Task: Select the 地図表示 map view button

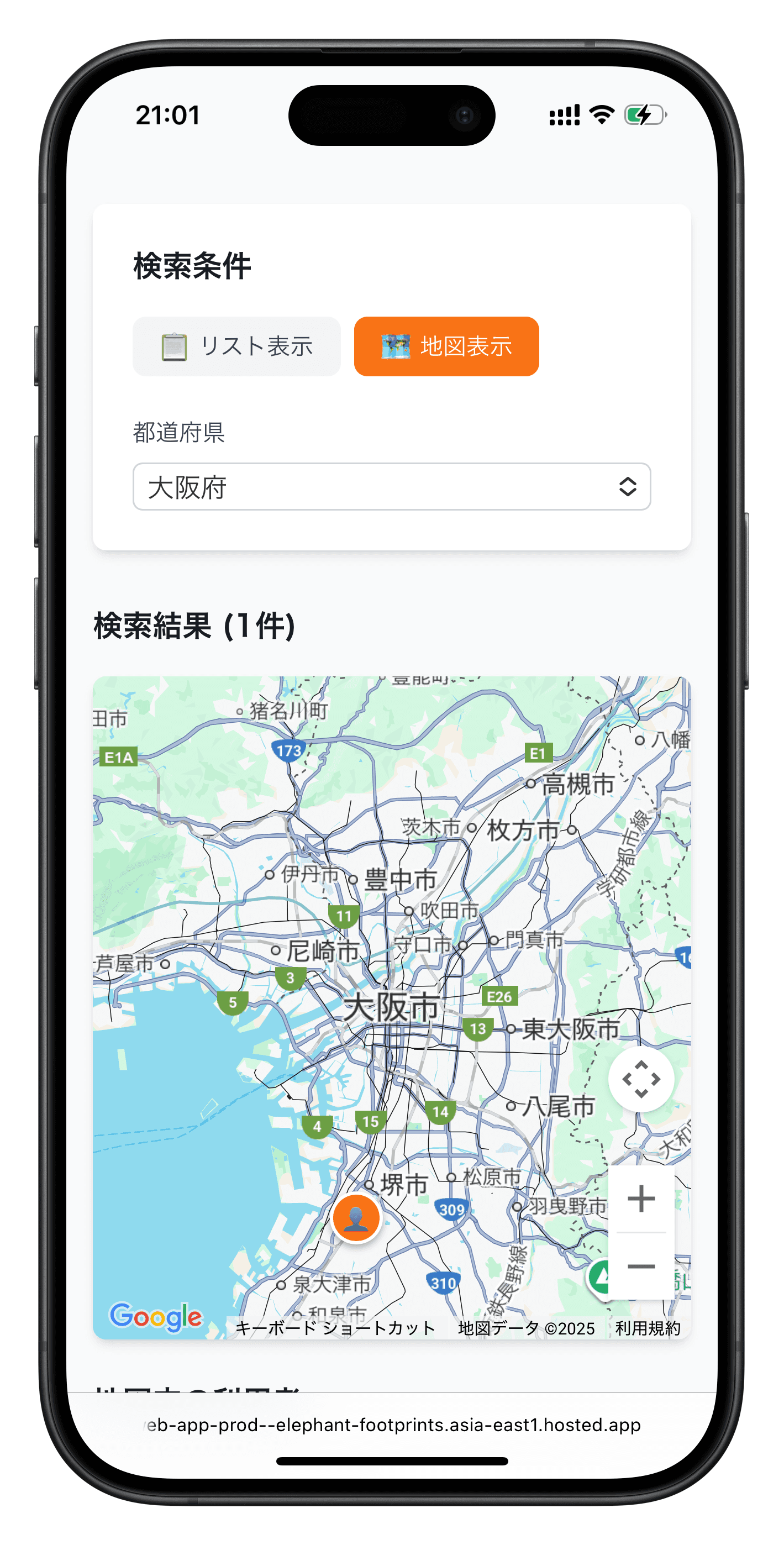Action: [x=446, y=346]
